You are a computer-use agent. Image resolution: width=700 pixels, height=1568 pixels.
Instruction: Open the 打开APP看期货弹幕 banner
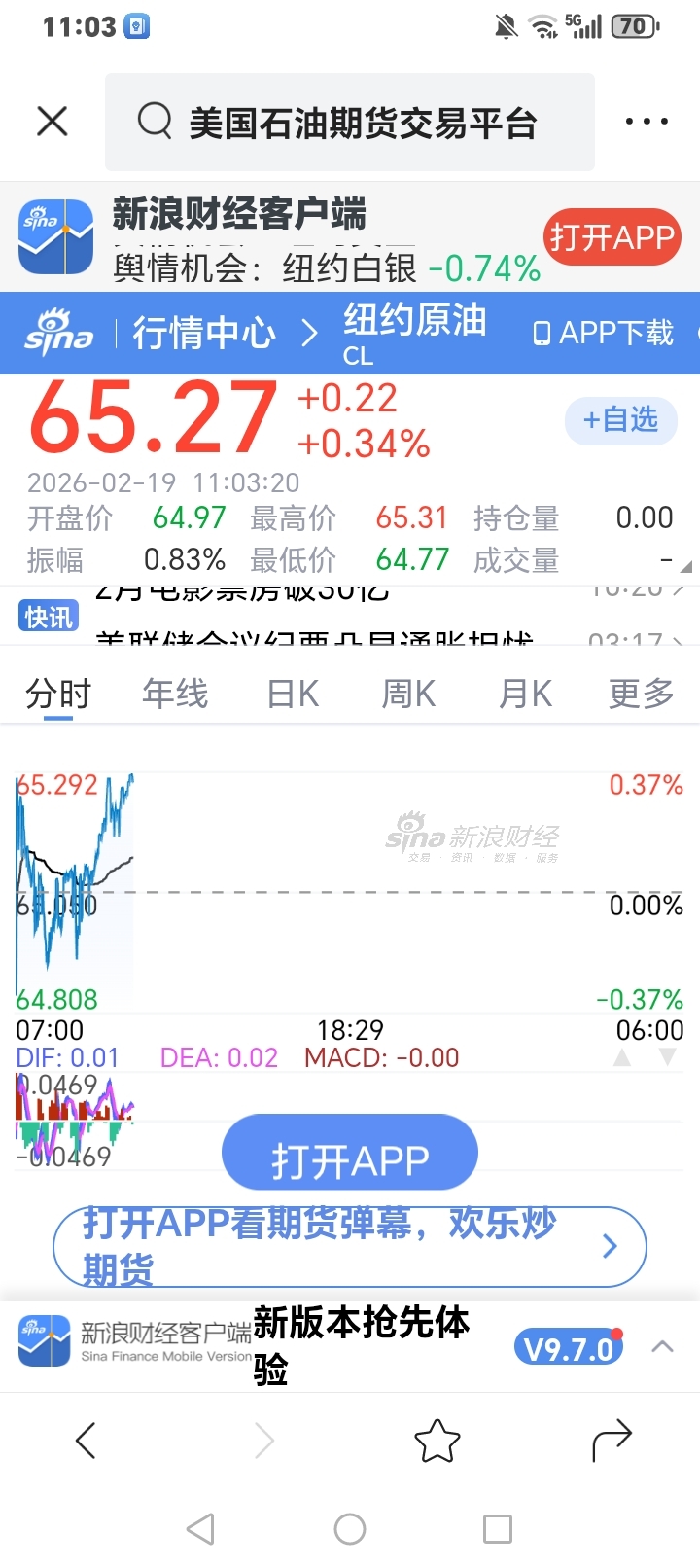[x=350, y=1247]
